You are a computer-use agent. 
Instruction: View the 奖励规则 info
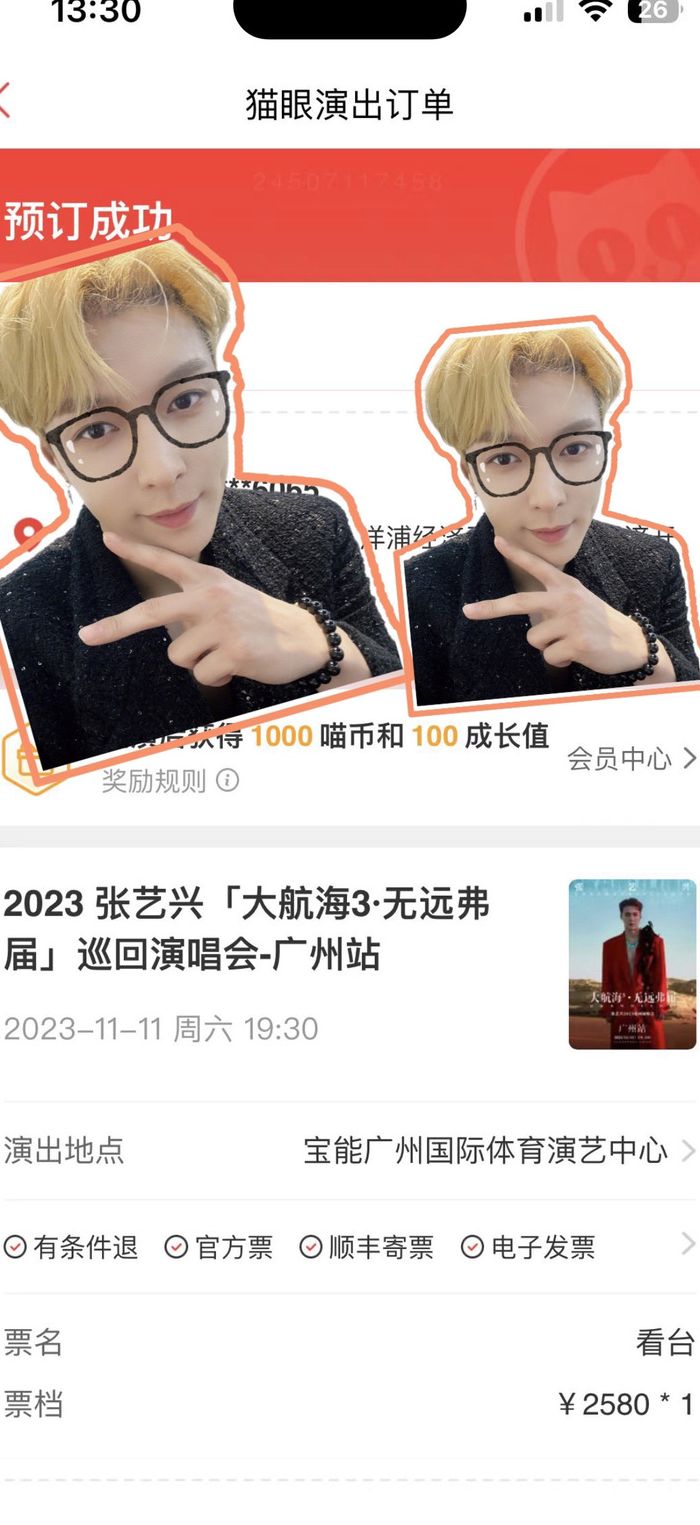point(170,781)
